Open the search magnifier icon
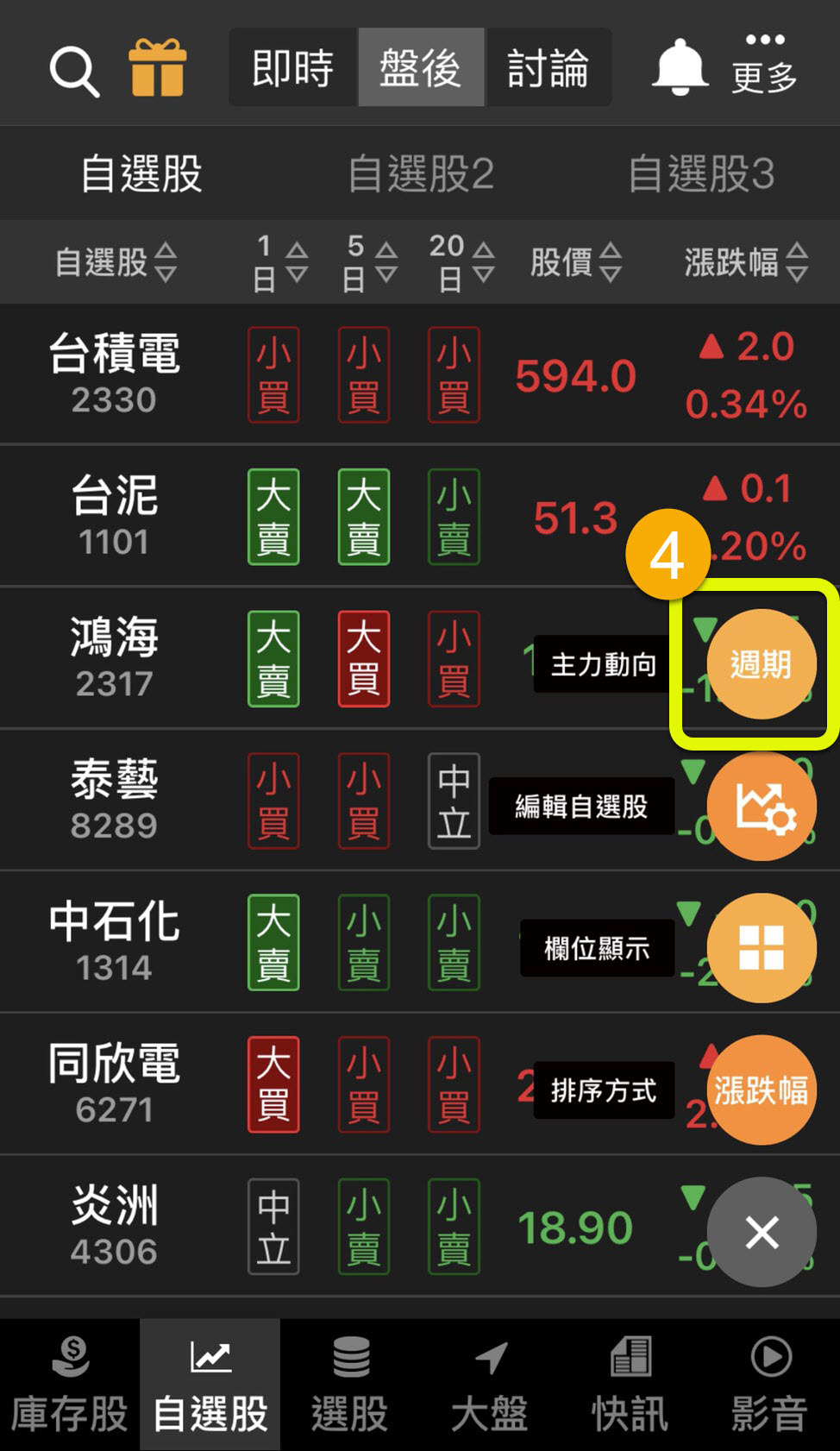 [x=74, y=71]
